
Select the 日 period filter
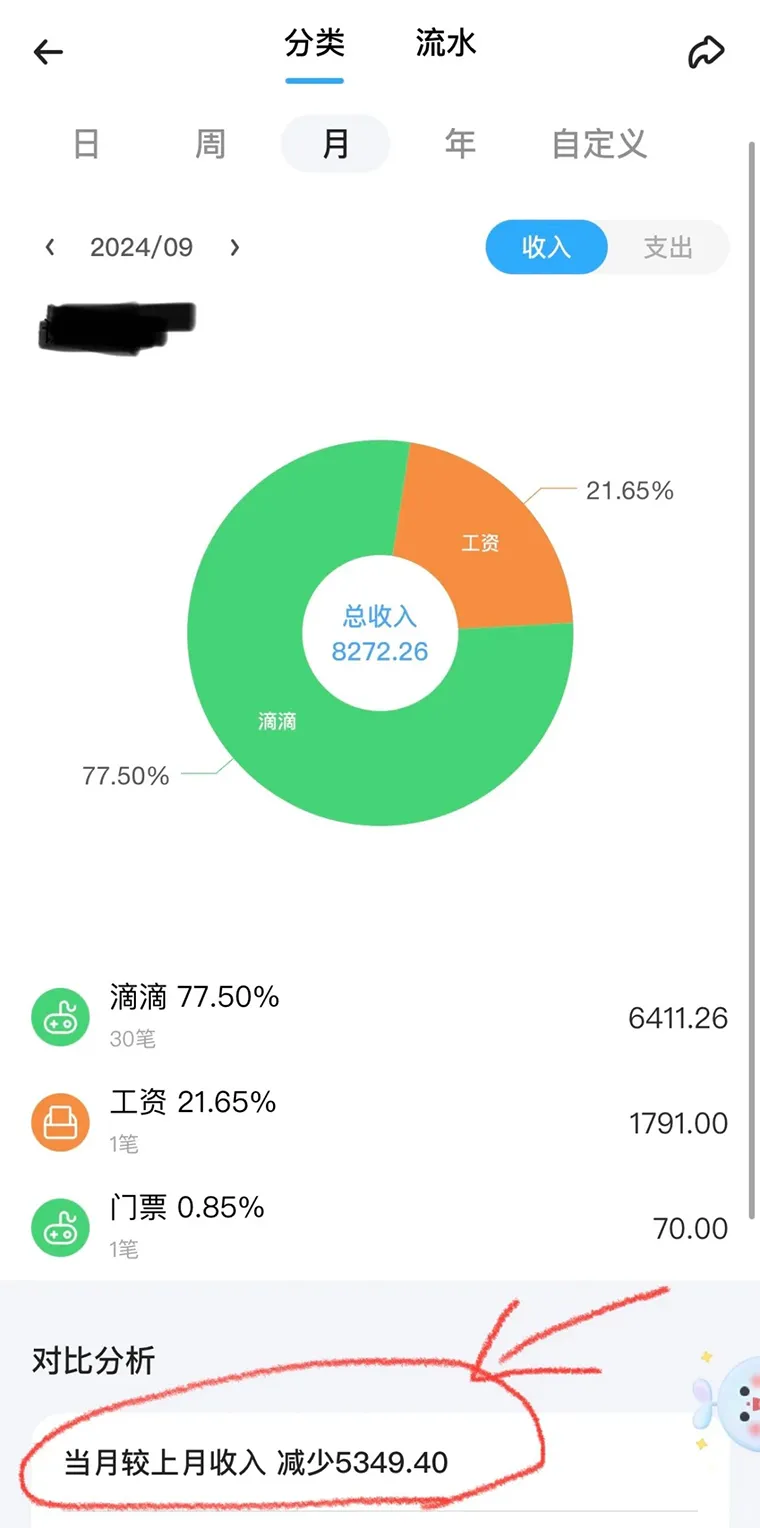86,144
